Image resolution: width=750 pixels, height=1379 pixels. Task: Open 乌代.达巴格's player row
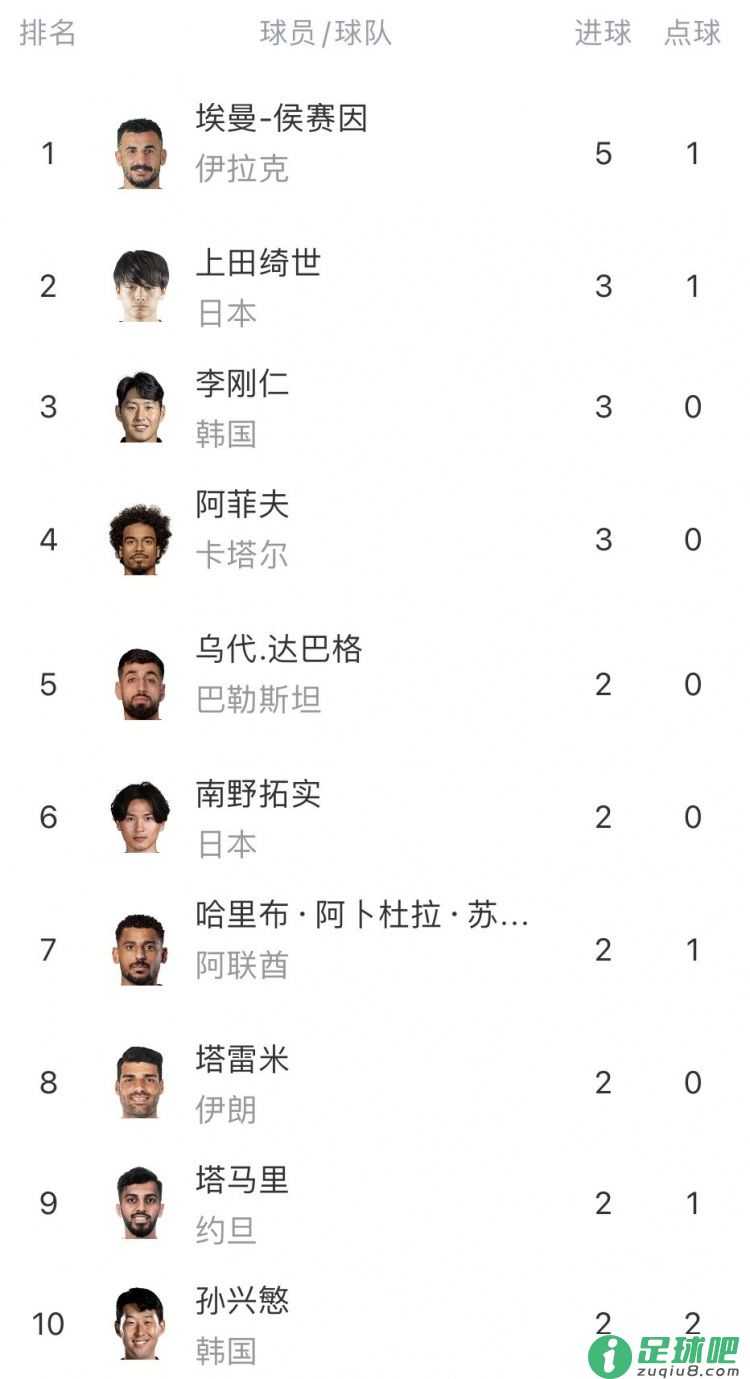click(375, 684)
